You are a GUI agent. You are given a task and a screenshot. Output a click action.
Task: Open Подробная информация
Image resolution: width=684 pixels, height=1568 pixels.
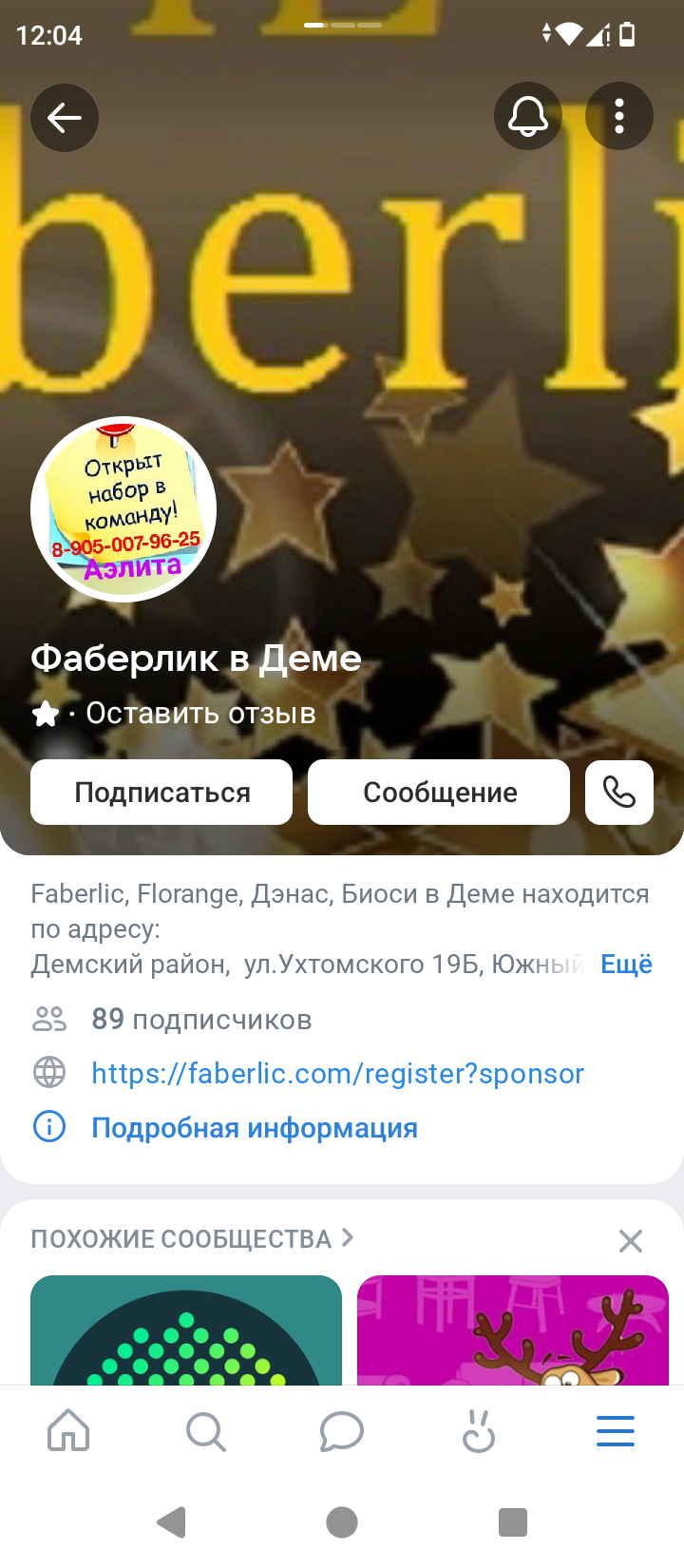pos(255,1128)
